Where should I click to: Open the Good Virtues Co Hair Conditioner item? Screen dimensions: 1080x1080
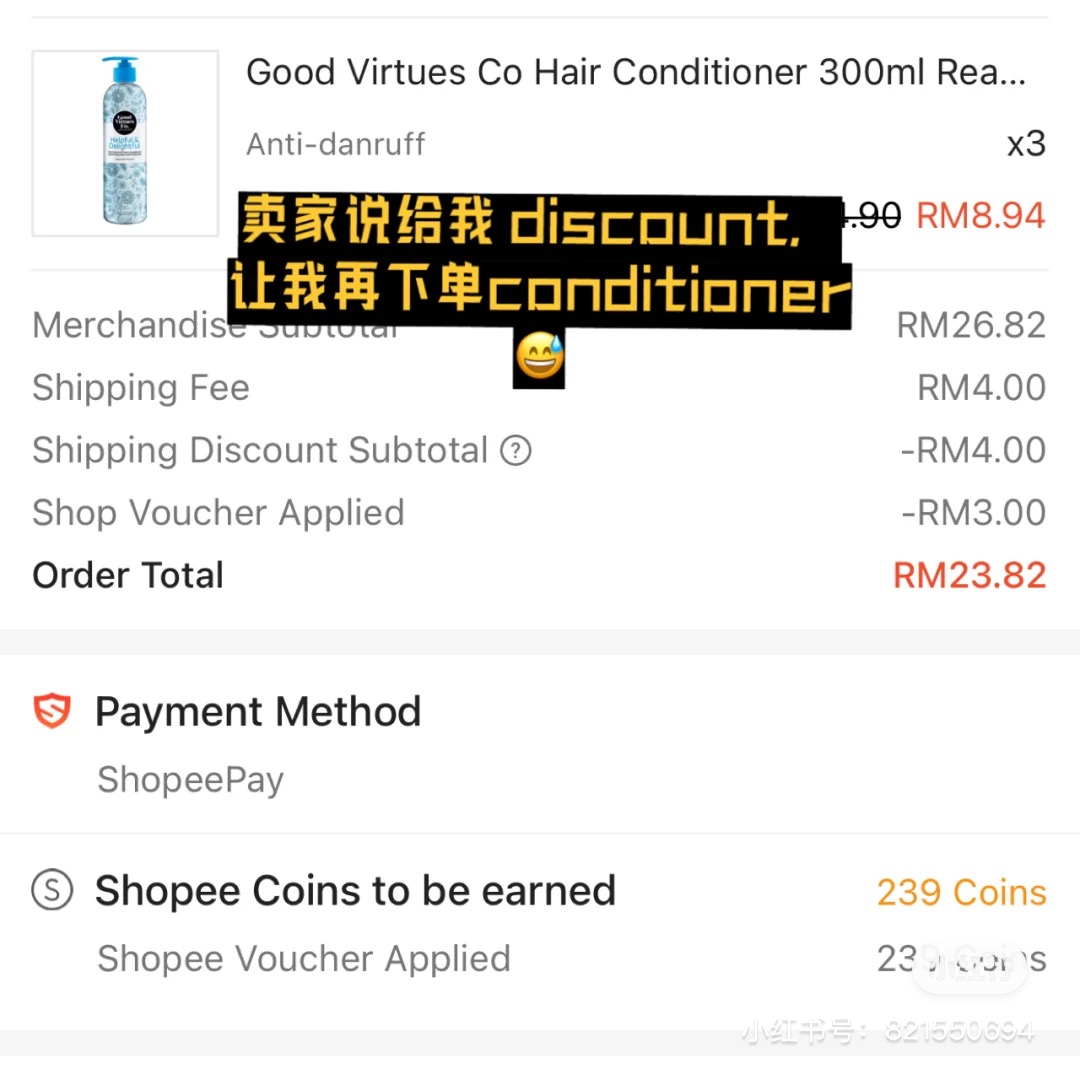634,73
